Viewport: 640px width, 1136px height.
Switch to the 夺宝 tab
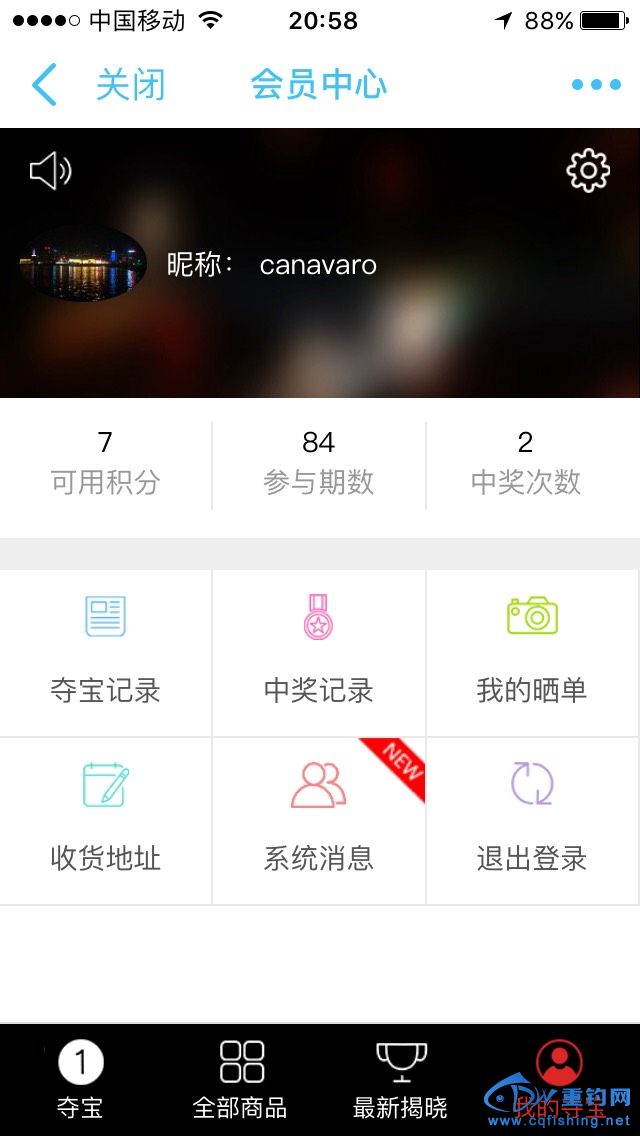(80, 1080)
